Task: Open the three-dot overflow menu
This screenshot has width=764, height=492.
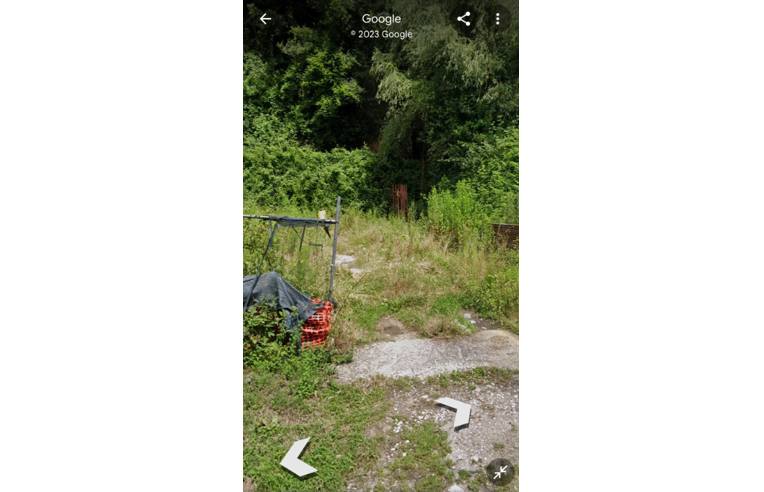Action: tap(497, 18)
